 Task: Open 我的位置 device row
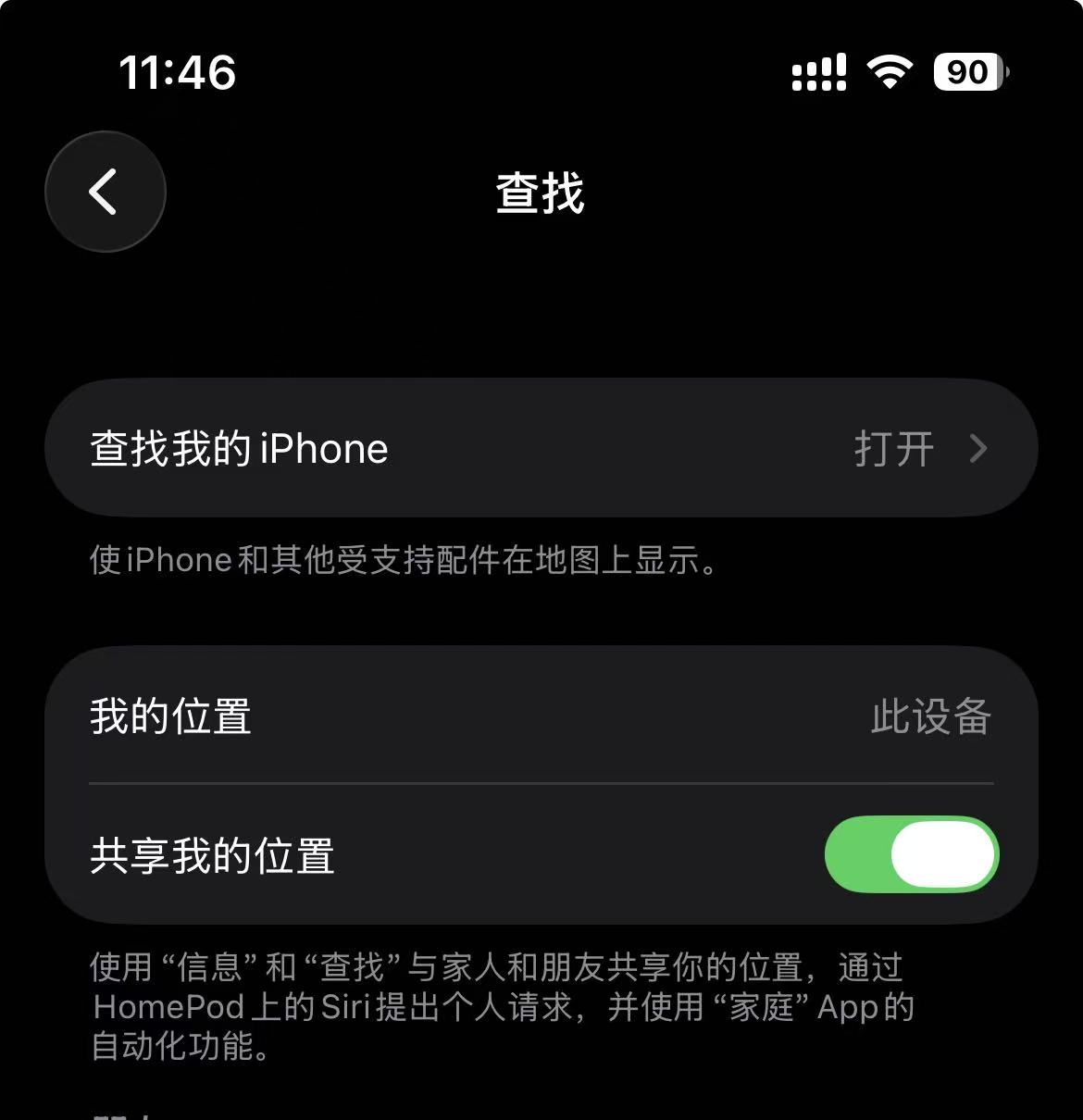click(x=541, y=716)
